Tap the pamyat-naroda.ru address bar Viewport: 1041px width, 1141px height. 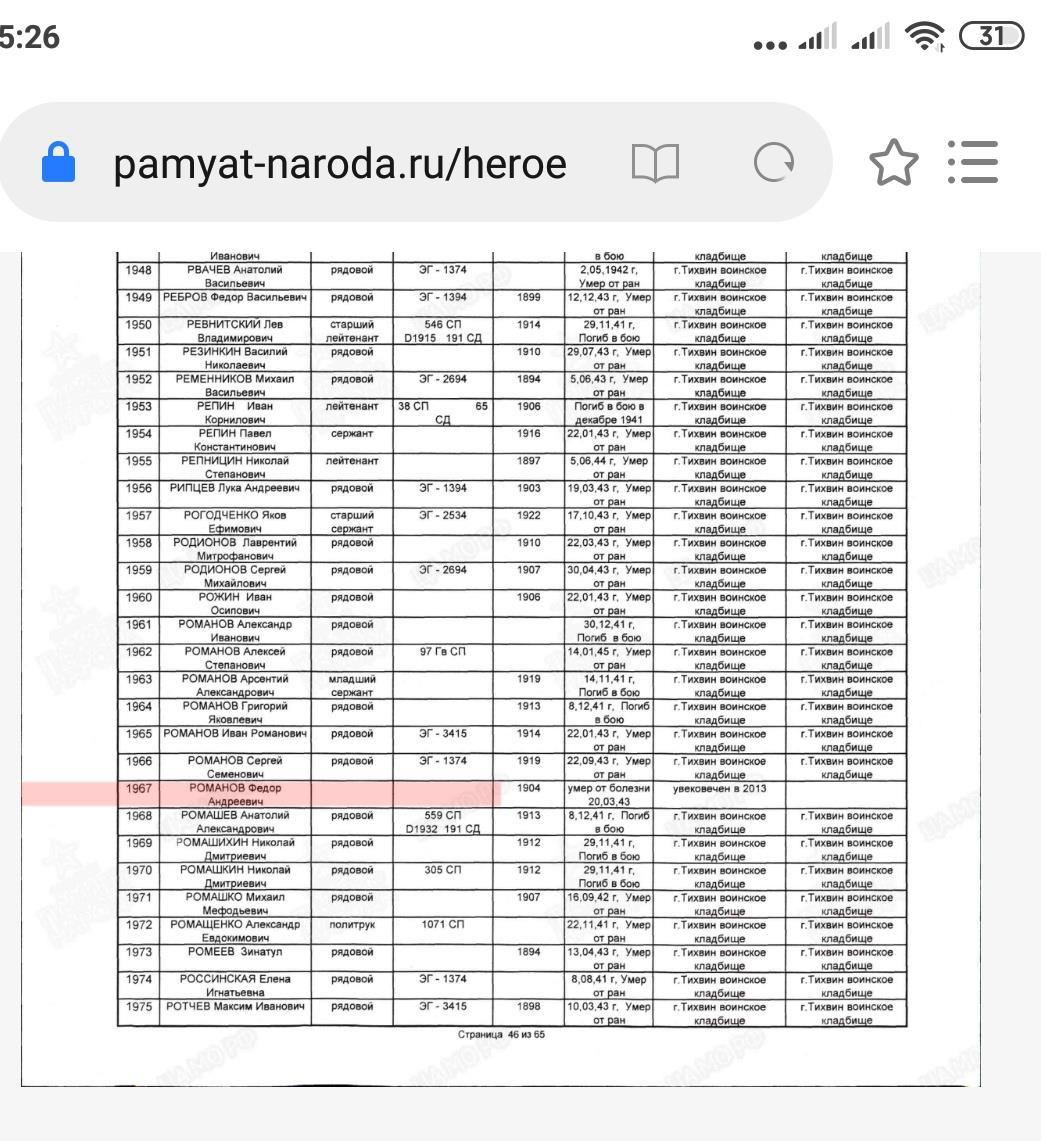[340, 163]
